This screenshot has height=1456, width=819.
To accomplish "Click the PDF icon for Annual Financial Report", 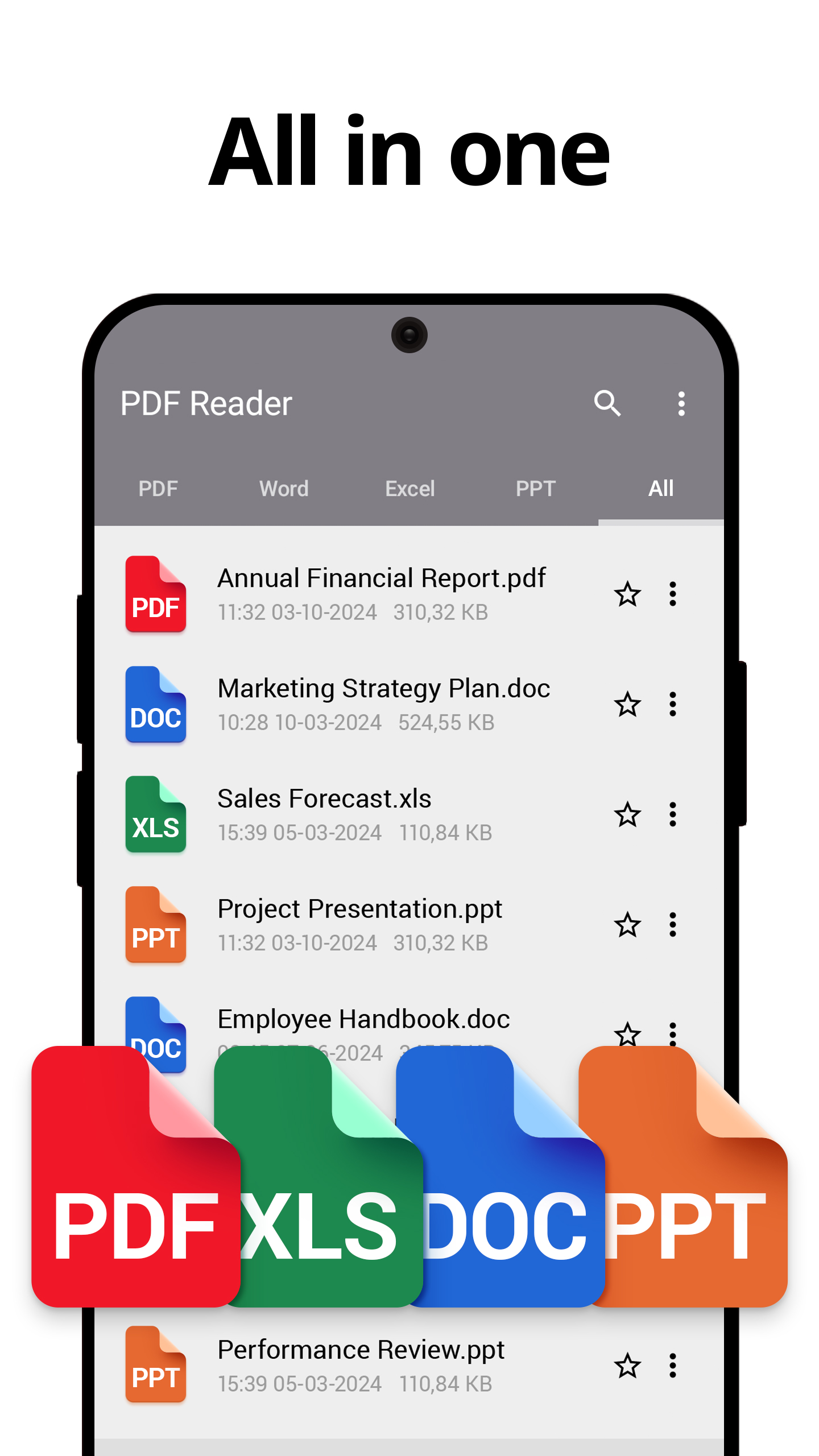I will pos(155,595).
